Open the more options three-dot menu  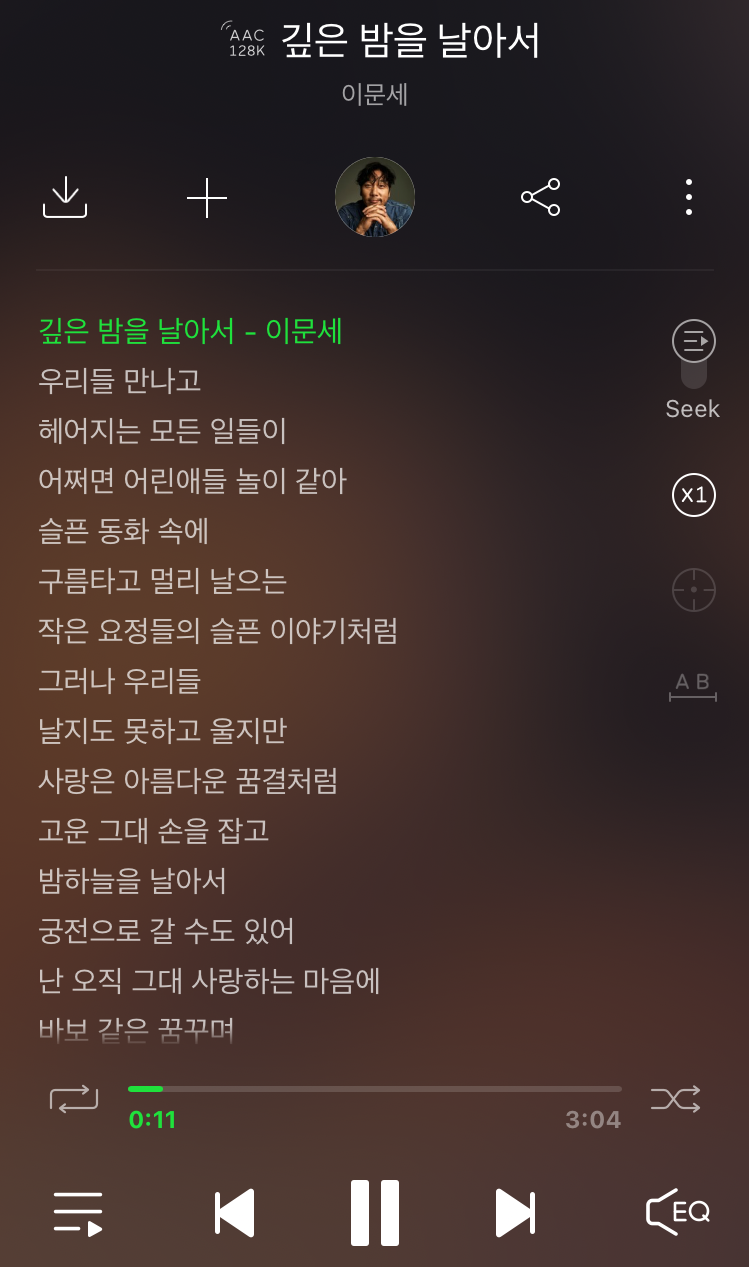click(688, 197)
